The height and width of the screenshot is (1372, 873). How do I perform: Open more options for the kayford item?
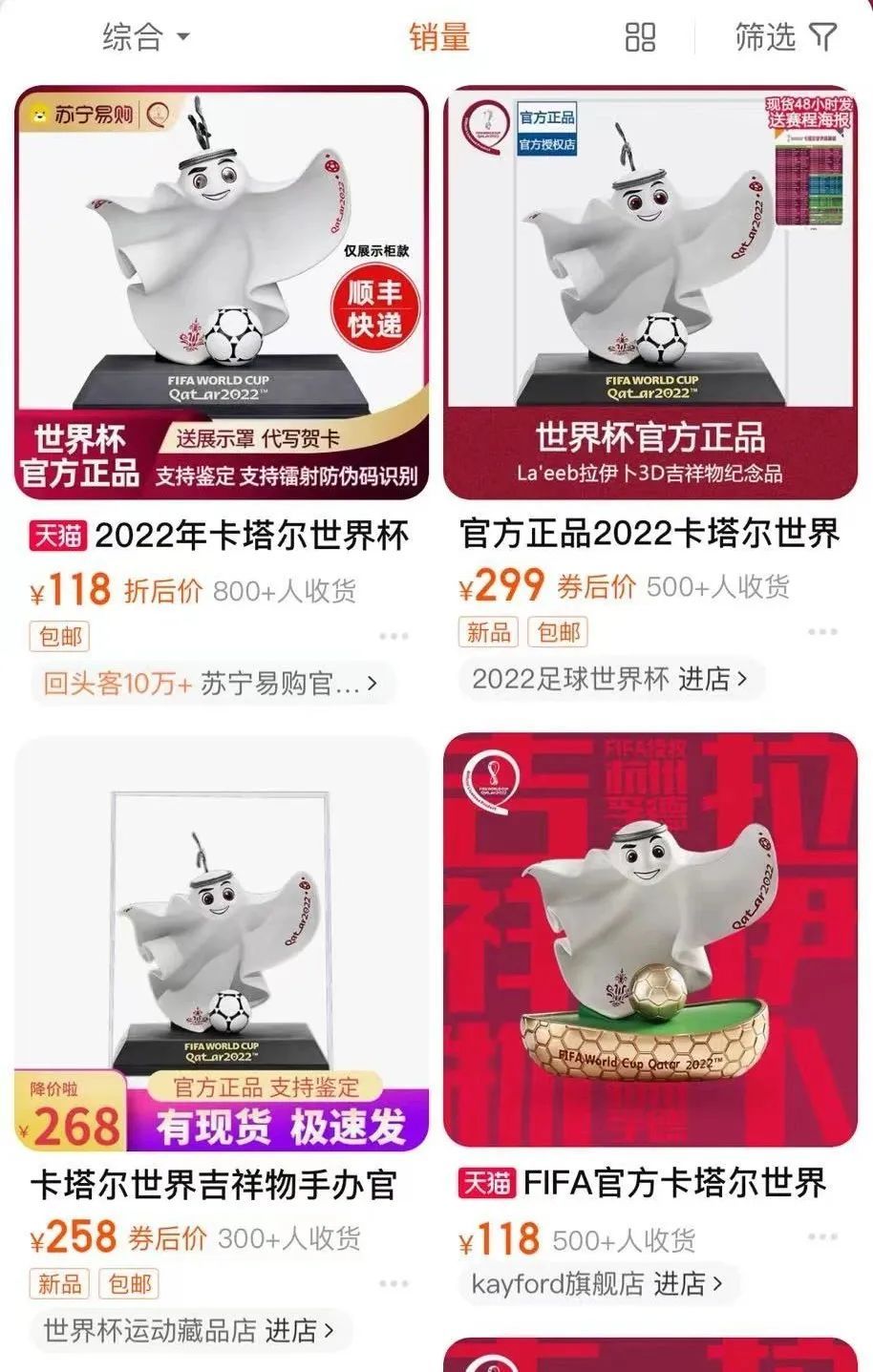(x=821, y=1237)
